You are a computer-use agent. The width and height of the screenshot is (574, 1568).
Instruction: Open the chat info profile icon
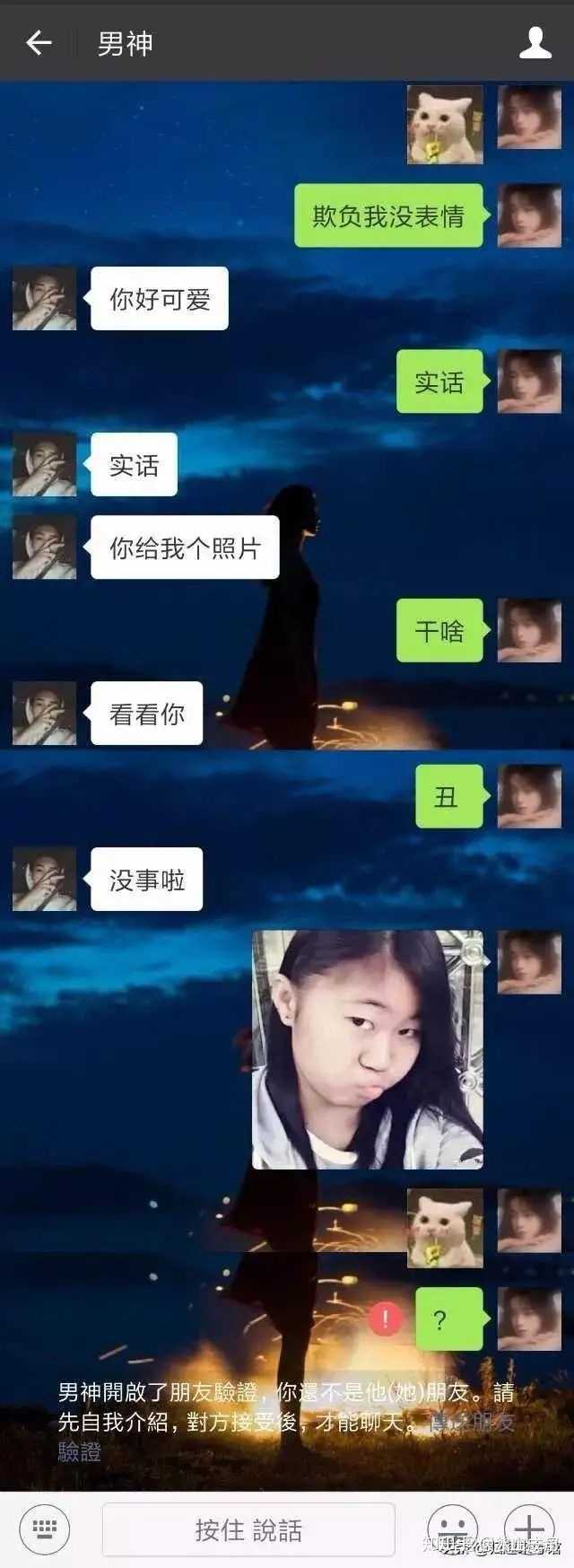(535, 42)
